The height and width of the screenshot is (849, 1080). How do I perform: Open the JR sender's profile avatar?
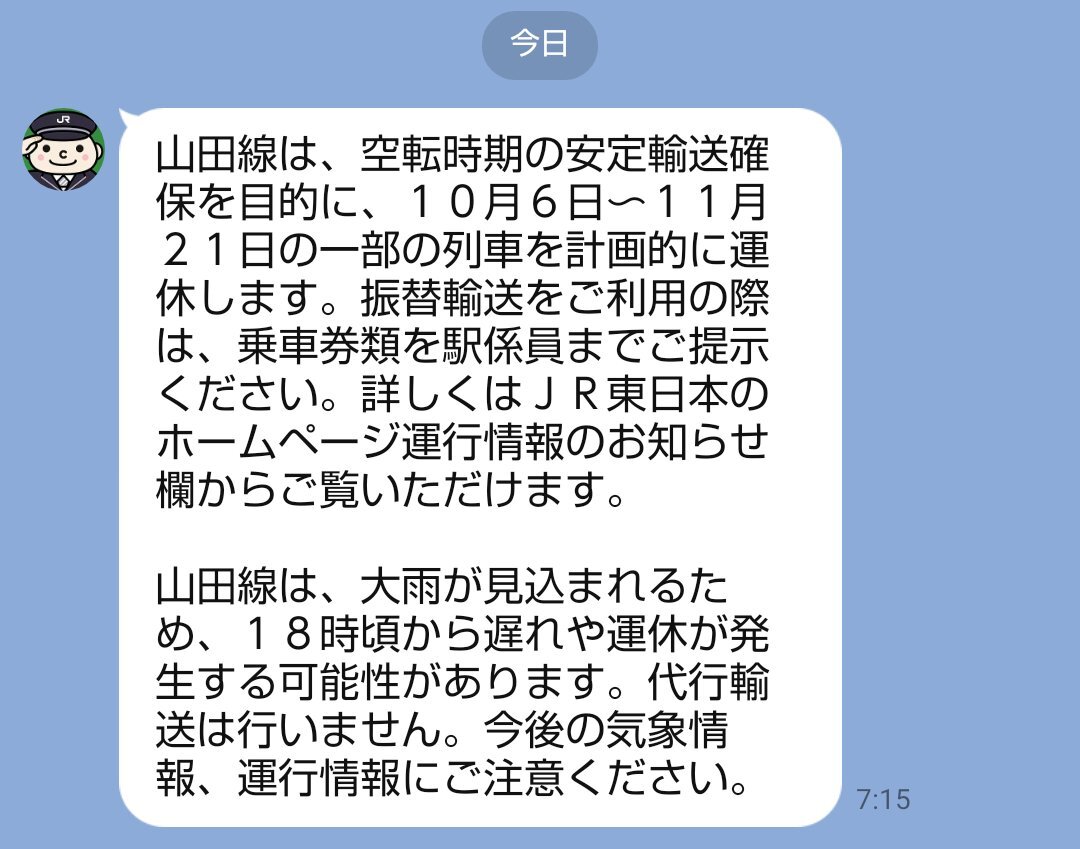[63, 150]
